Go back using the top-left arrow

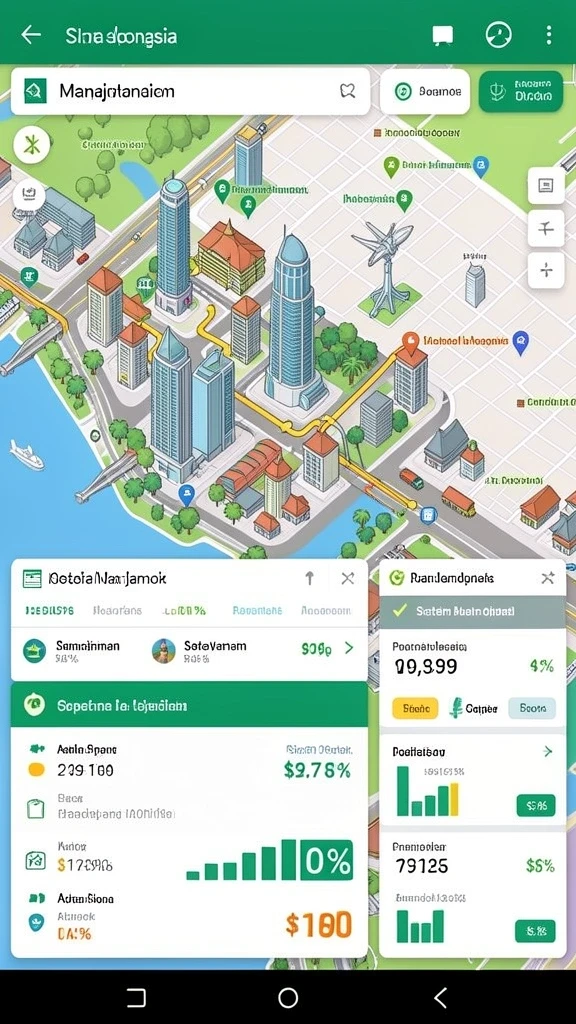[x=31, y=35]
